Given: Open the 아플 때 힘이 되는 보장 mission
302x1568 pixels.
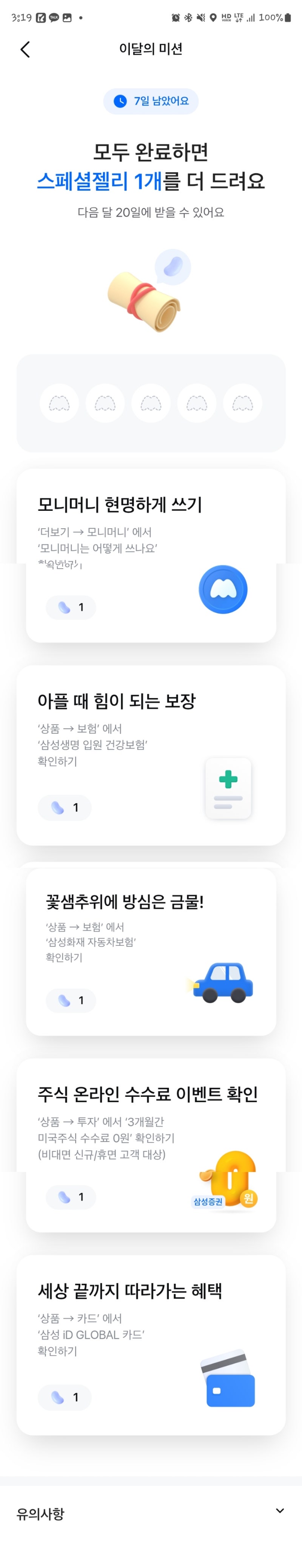Looking at the screenshot, I should click(151, 755).
